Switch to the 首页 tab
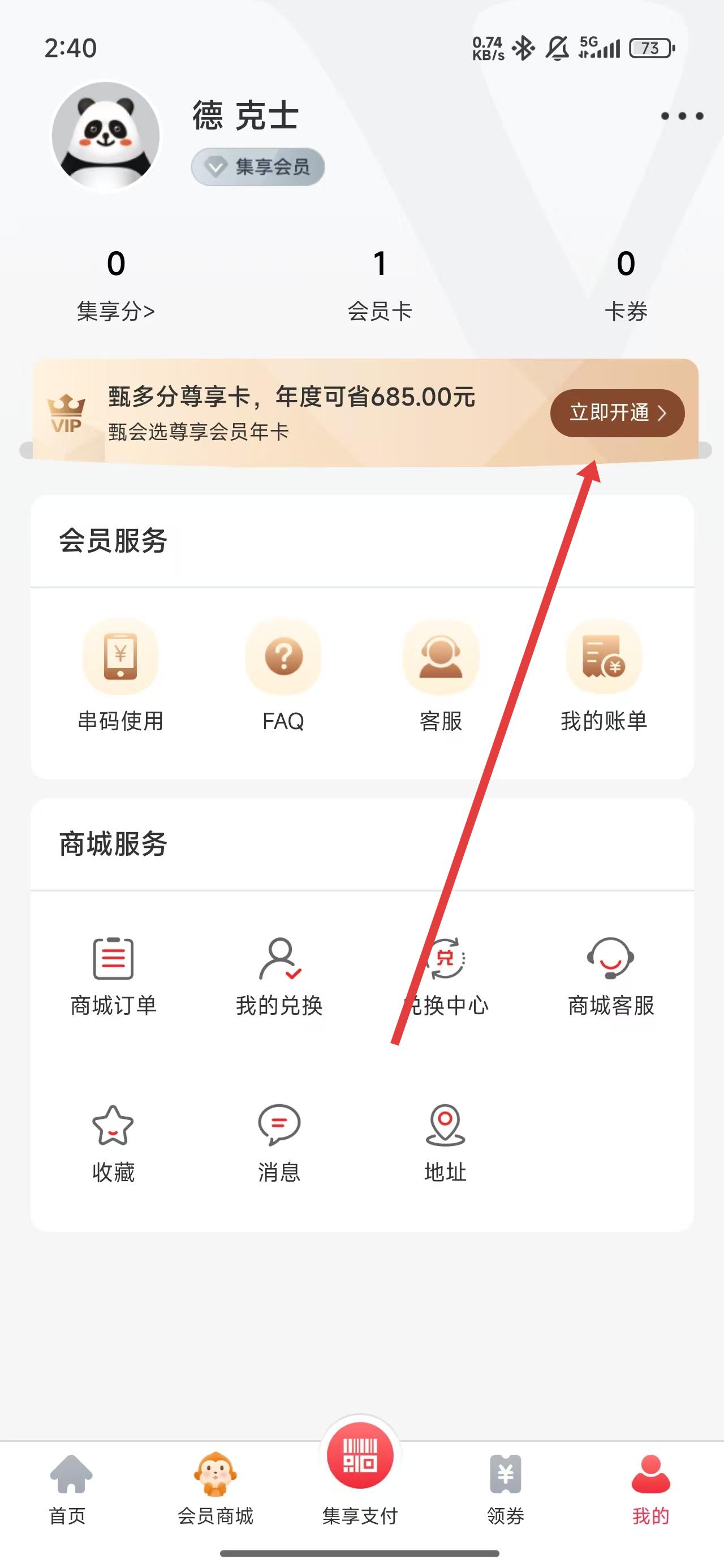The image size is (724, 1568). pyautogui.click(x=68, y=1489)
